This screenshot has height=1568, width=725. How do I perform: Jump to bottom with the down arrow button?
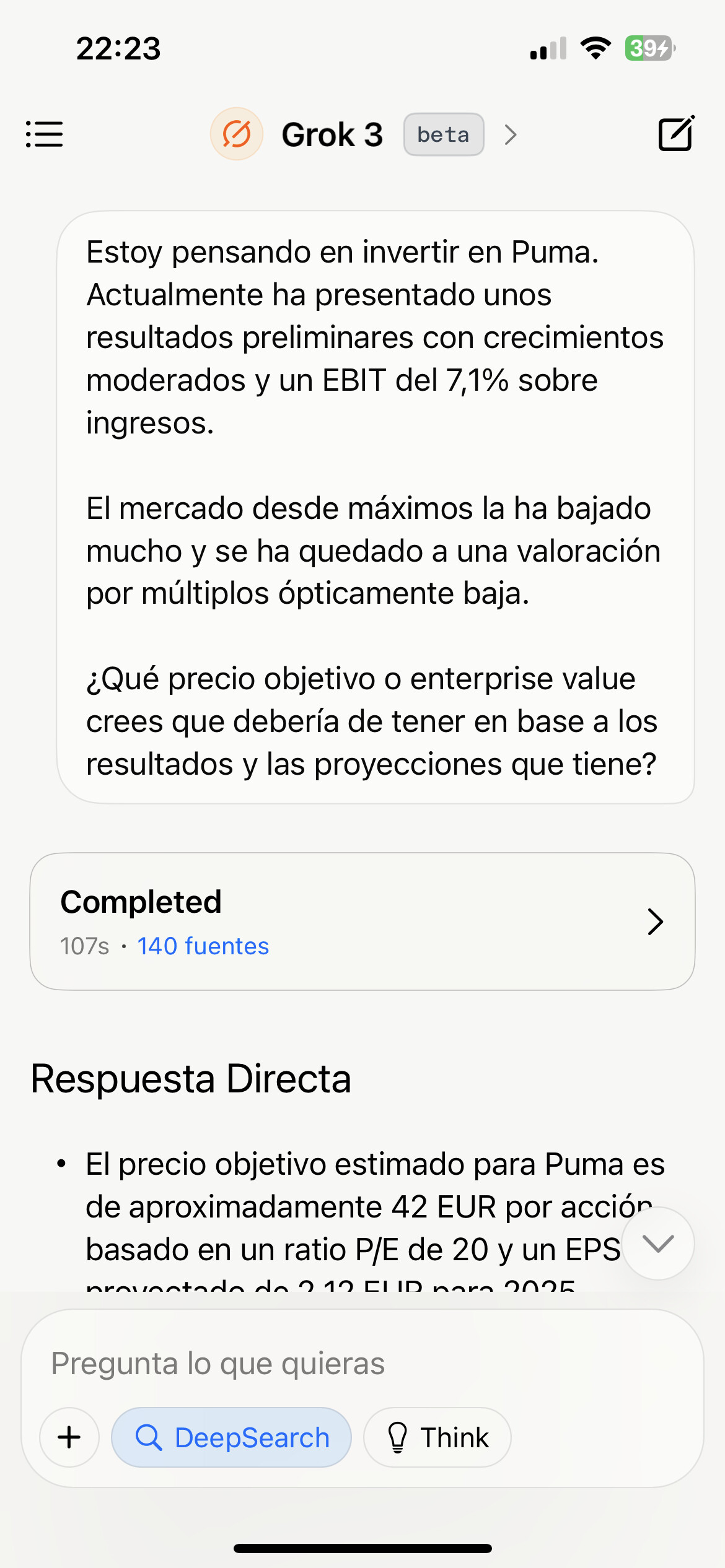[x=658, y=1243]
